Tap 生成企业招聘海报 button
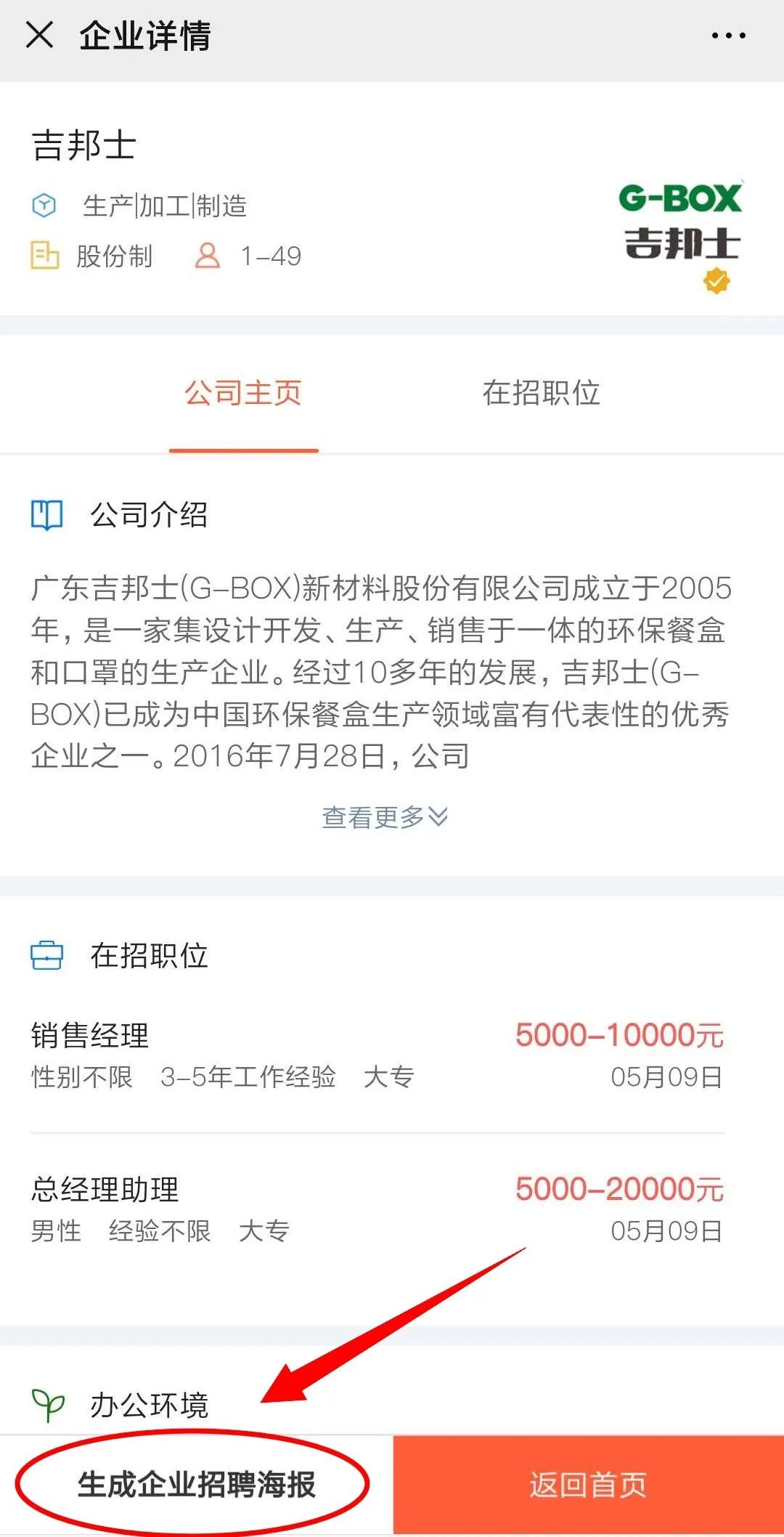784x1537 pixels. point(196,1485)
